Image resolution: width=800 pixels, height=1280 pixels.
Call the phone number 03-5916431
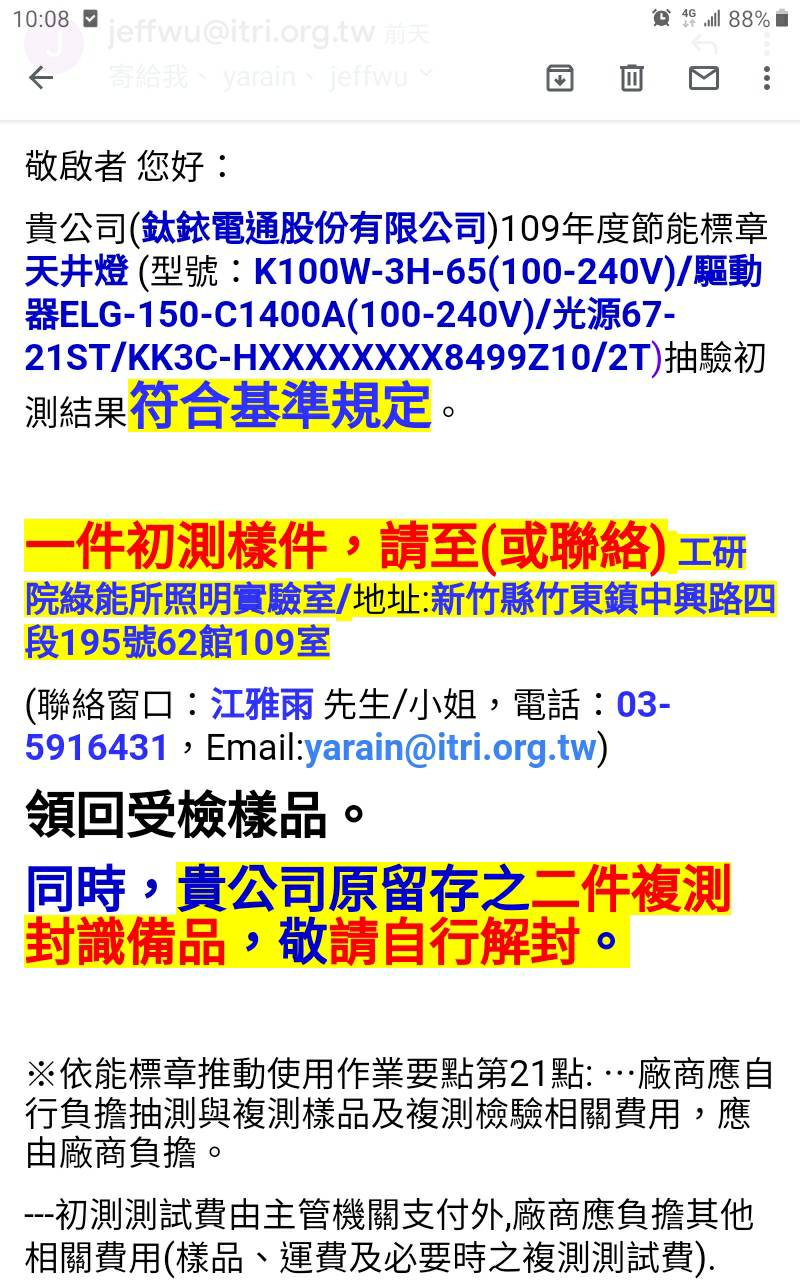97,747
